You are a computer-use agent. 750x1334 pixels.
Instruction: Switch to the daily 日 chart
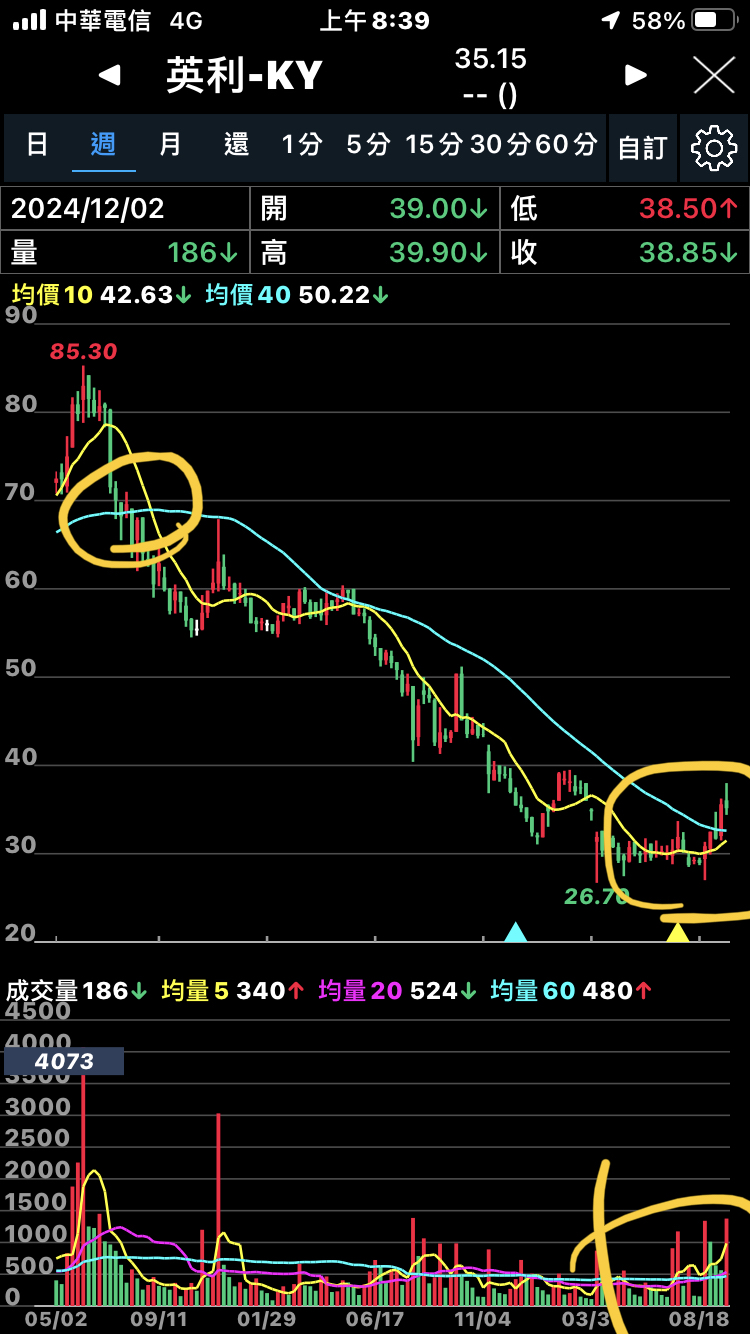(x=37, y=145)
